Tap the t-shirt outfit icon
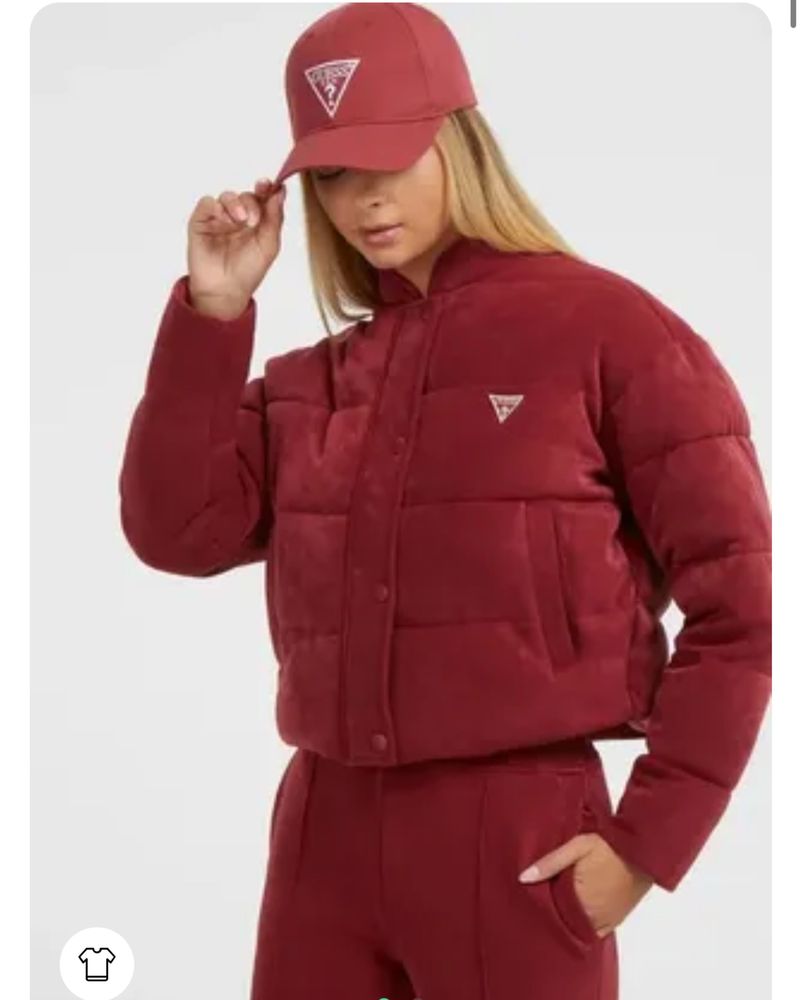This screenshot has width=802, height=1000. [97, 964]
